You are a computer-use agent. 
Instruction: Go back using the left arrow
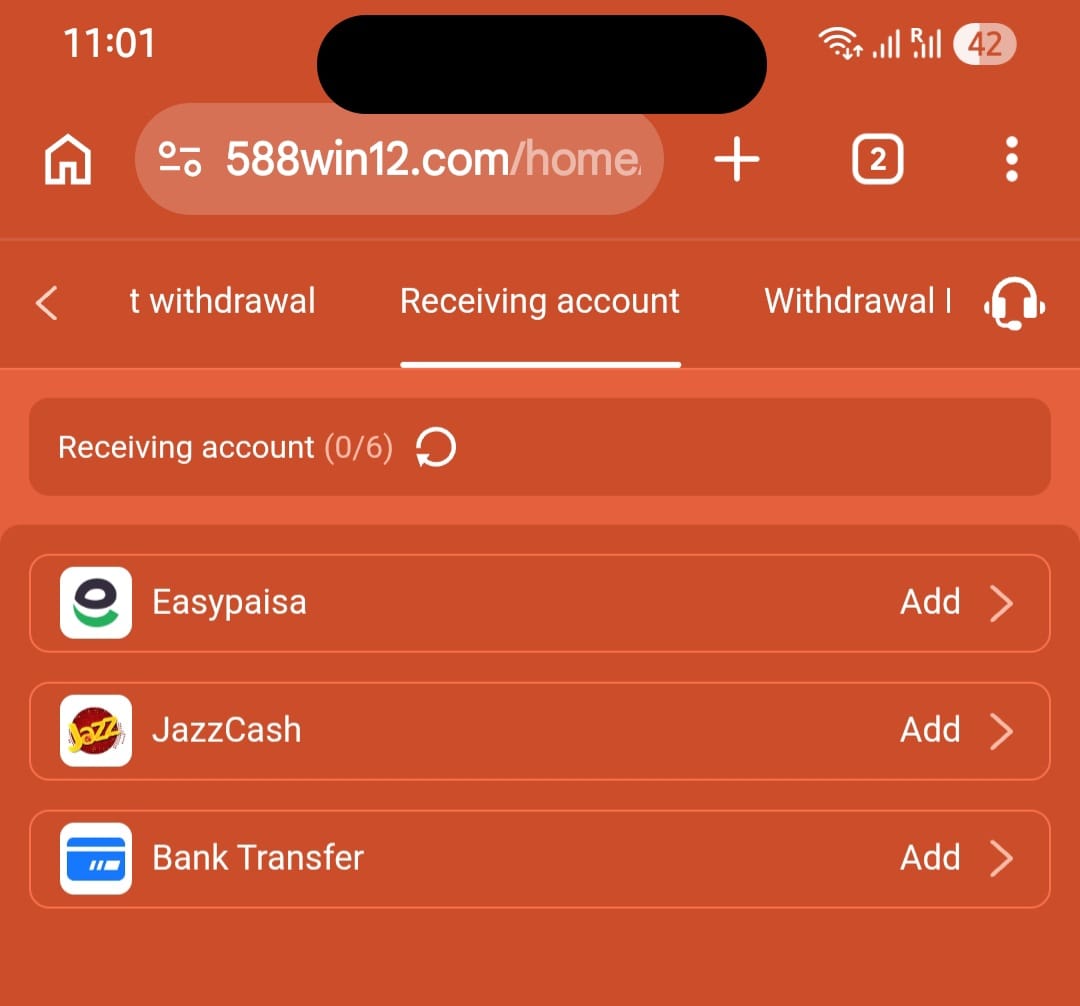(46, 302)
